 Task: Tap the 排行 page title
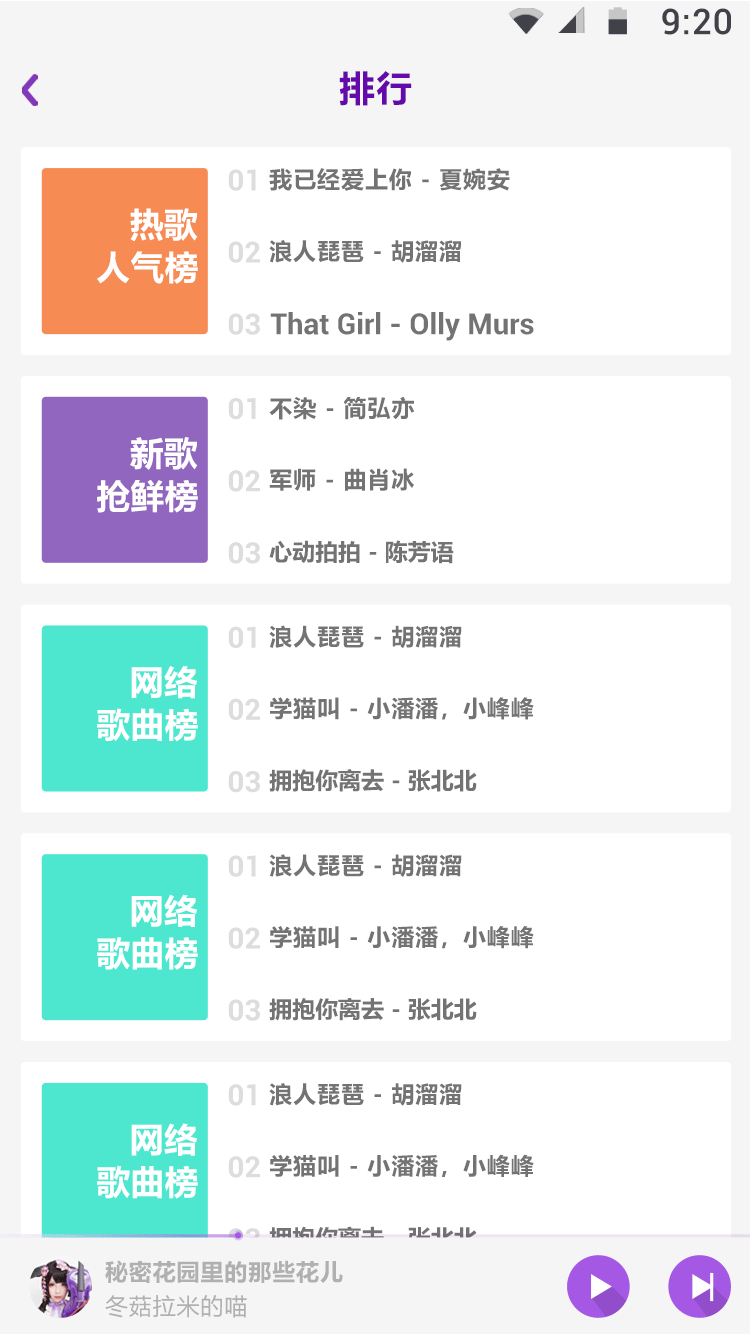[375, 89]
